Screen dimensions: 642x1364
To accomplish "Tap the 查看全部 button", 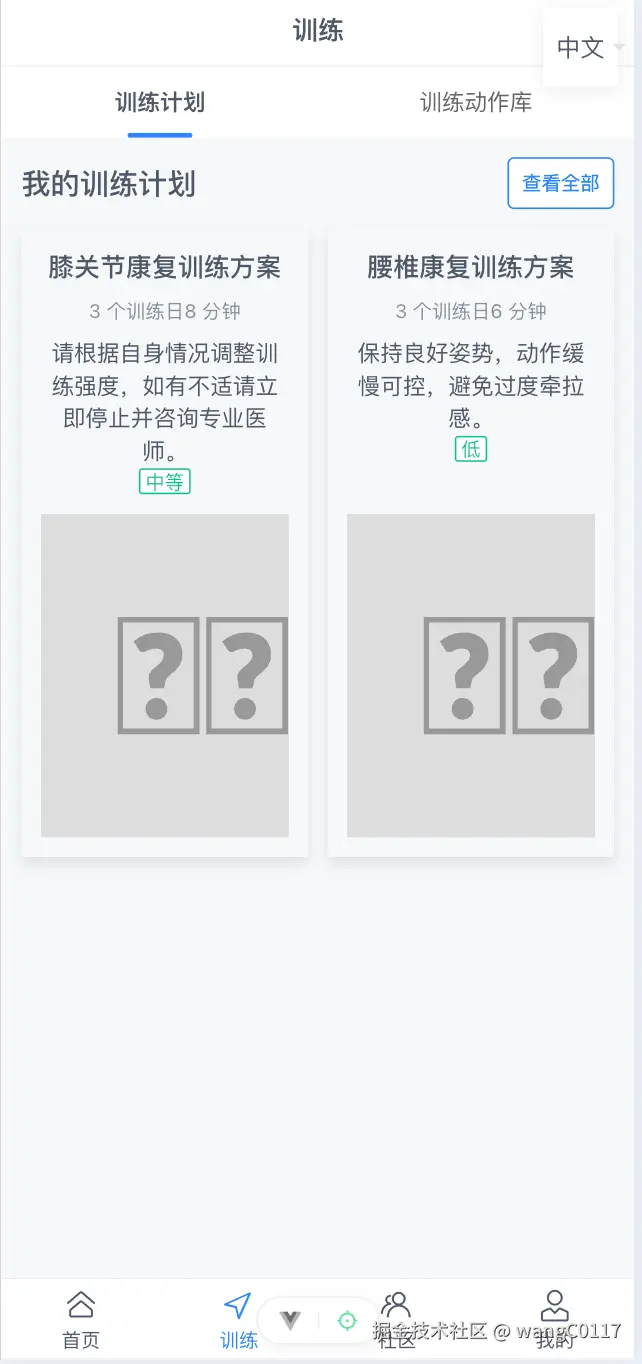I will [560, 183].
